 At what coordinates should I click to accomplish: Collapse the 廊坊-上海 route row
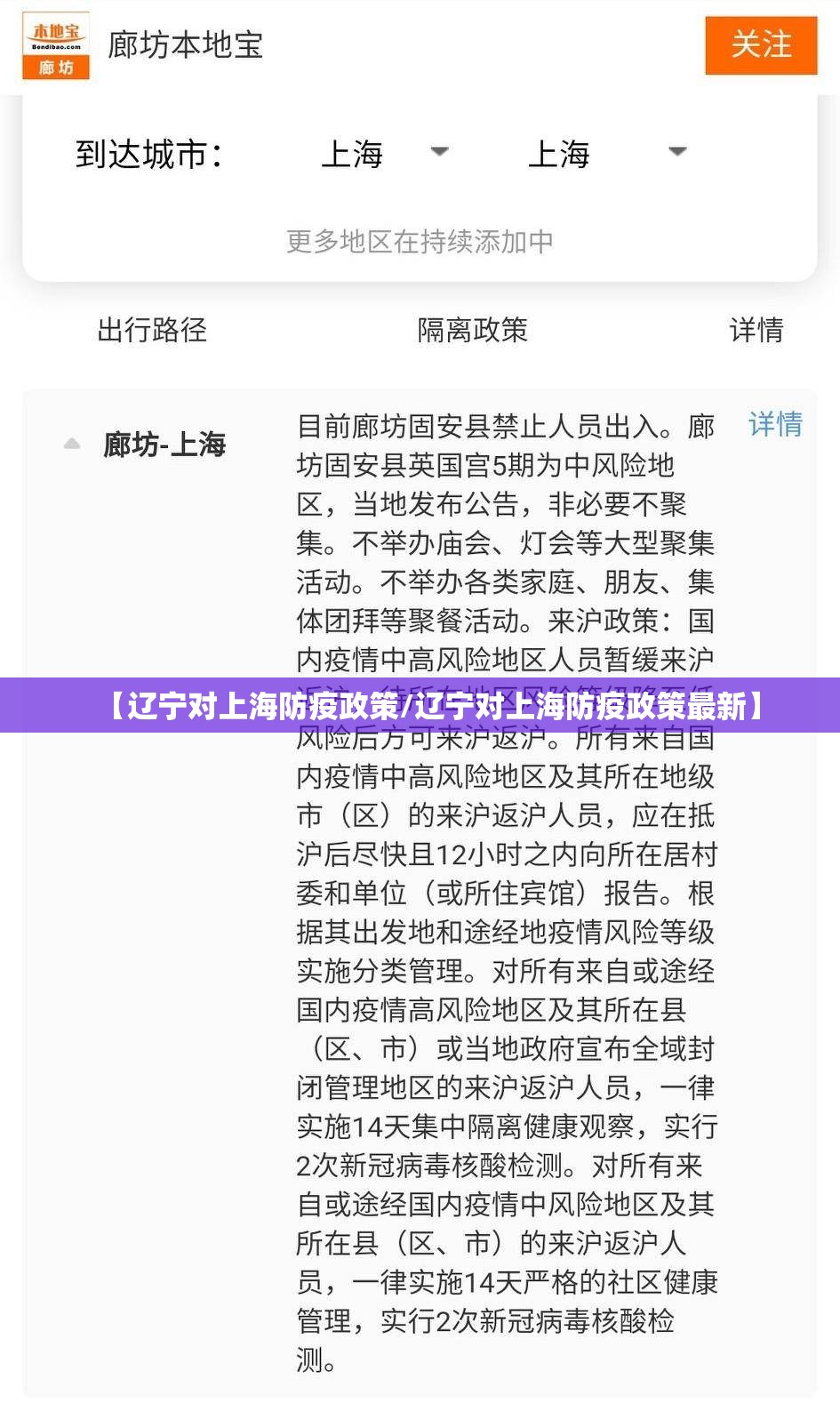[73, 443]
